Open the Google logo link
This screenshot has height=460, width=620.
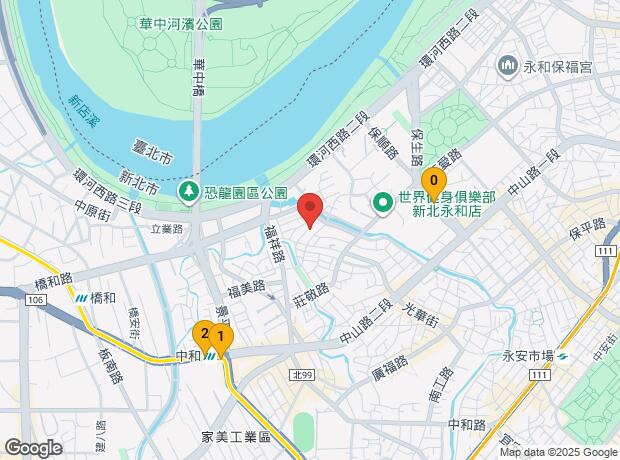[x=34, y=448]
